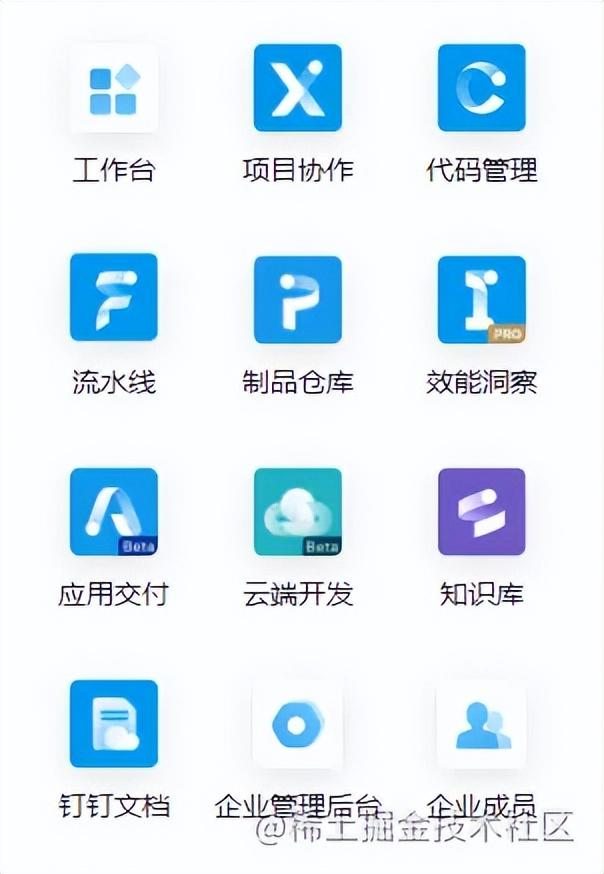Open 项目协作 project collaboration
The width and height of the screenshot is (604, 874).
297,89
